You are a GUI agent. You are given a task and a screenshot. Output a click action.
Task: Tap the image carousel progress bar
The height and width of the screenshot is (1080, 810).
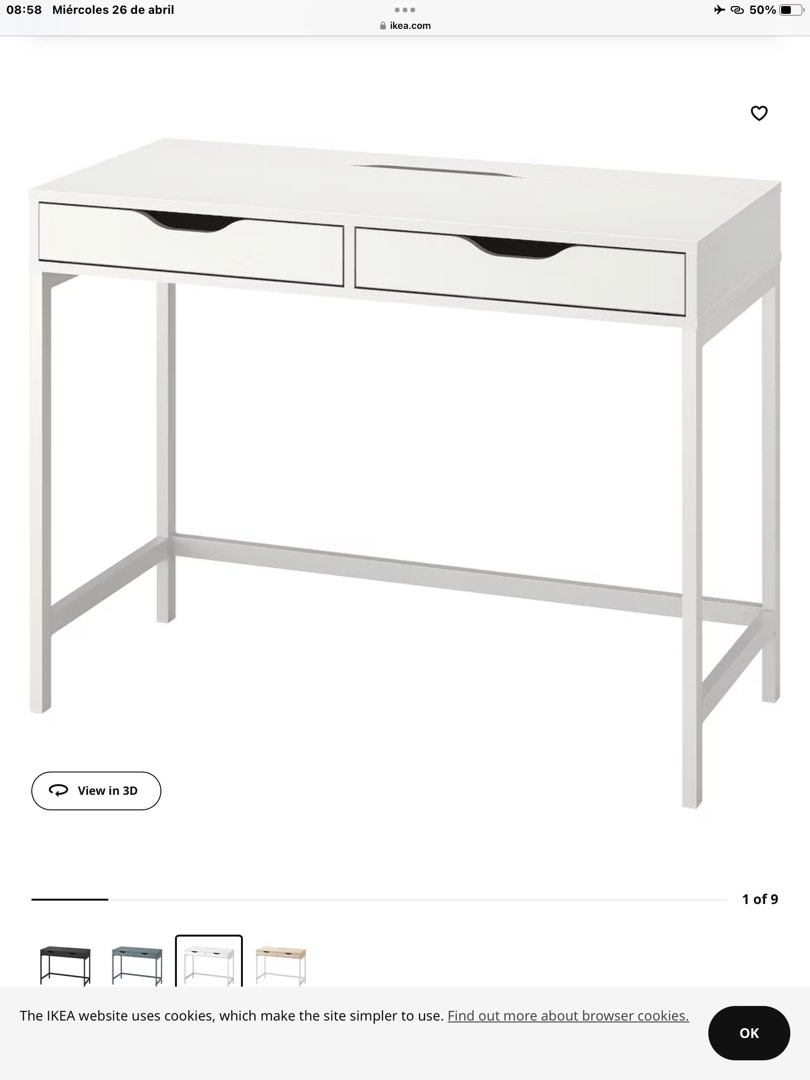click(x=68, y=899)
